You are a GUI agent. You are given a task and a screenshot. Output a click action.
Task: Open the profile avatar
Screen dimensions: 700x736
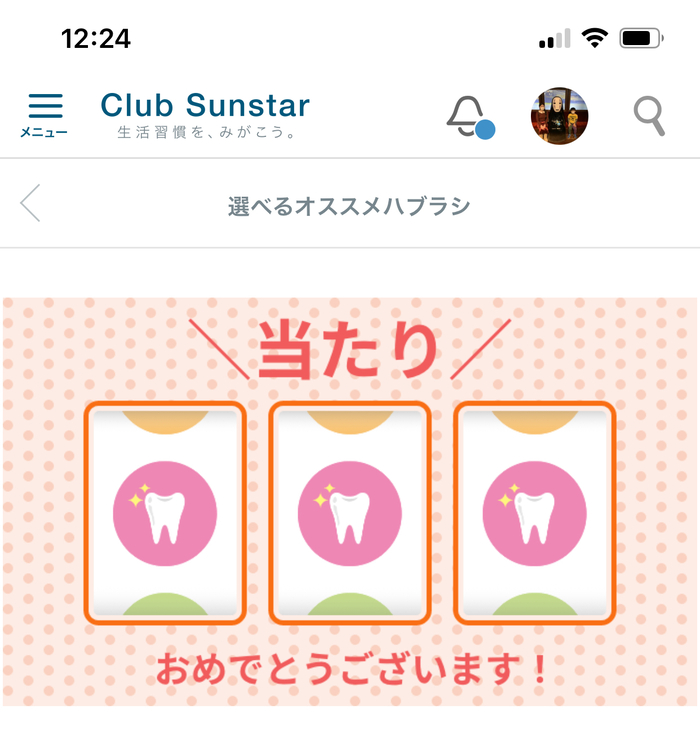[x=559, y=116]
